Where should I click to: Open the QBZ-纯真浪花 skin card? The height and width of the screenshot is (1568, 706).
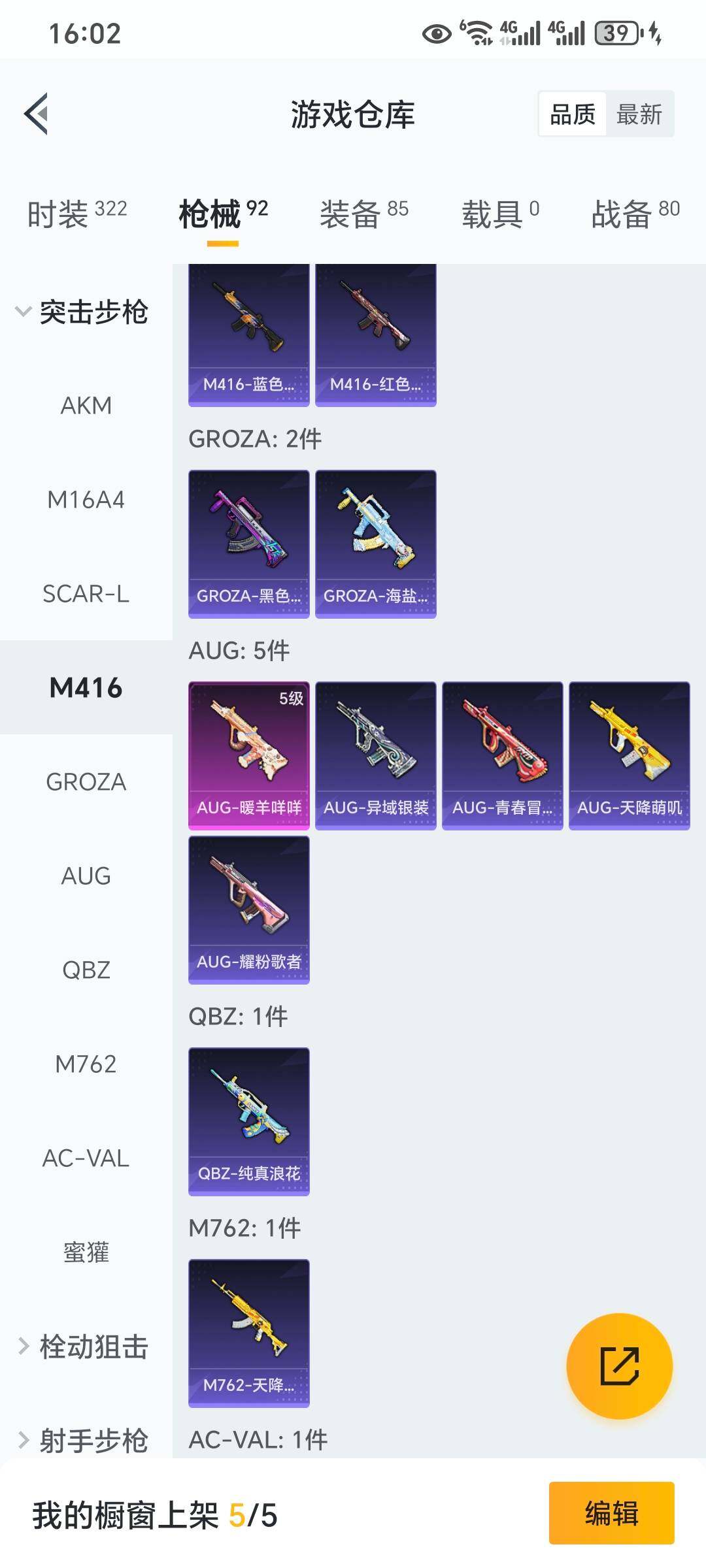click(249, 1122)
